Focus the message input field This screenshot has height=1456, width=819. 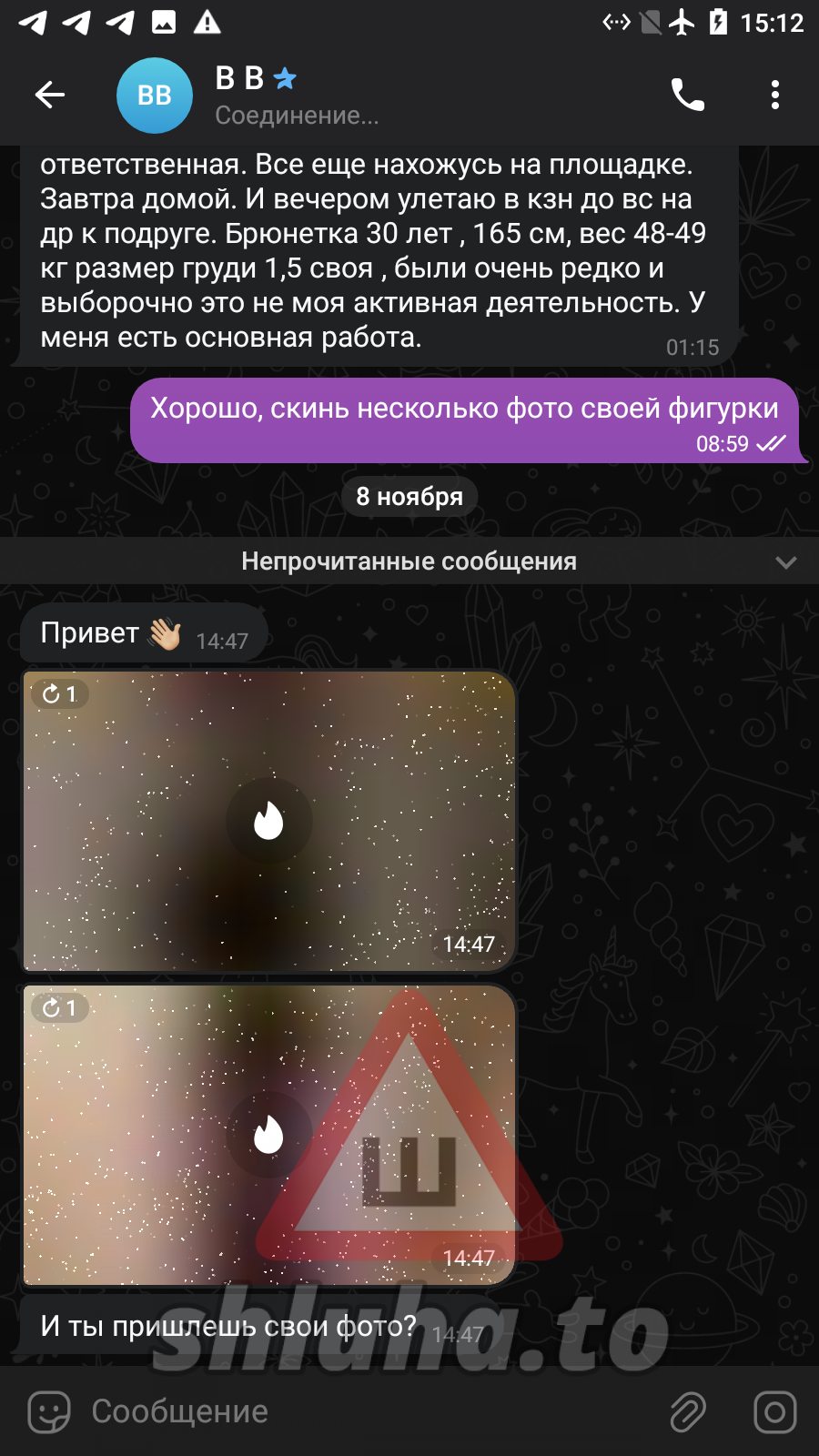point(364,1411)
